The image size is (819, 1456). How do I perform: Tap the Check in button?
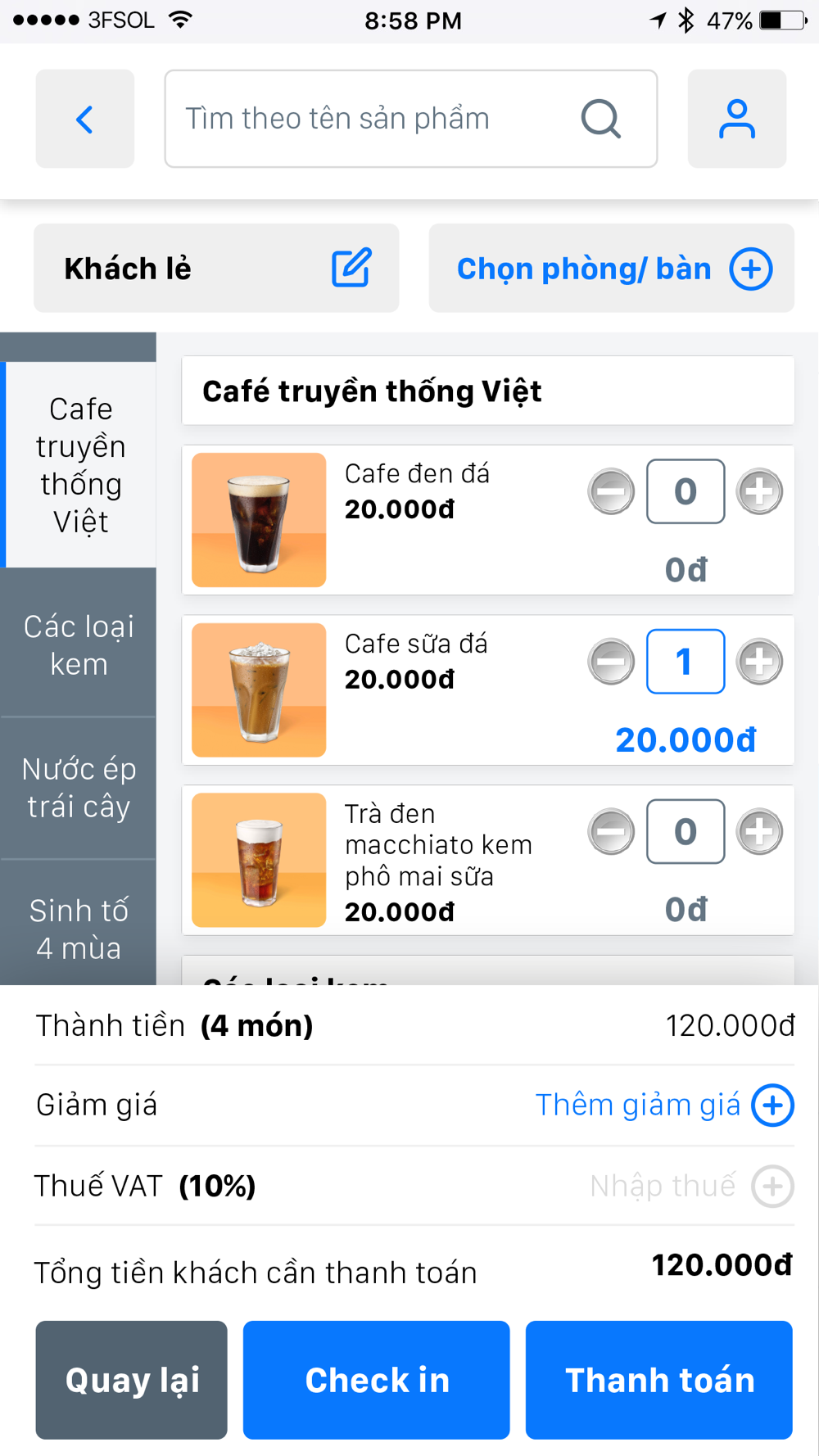pyautogui.click(x=376, y=1380)
